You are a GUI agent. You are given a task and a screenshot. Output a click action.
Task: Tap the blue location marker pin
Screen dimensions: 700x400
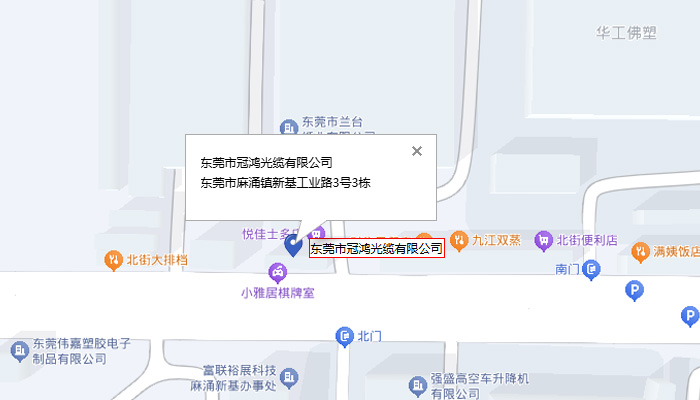click(294, 245)
